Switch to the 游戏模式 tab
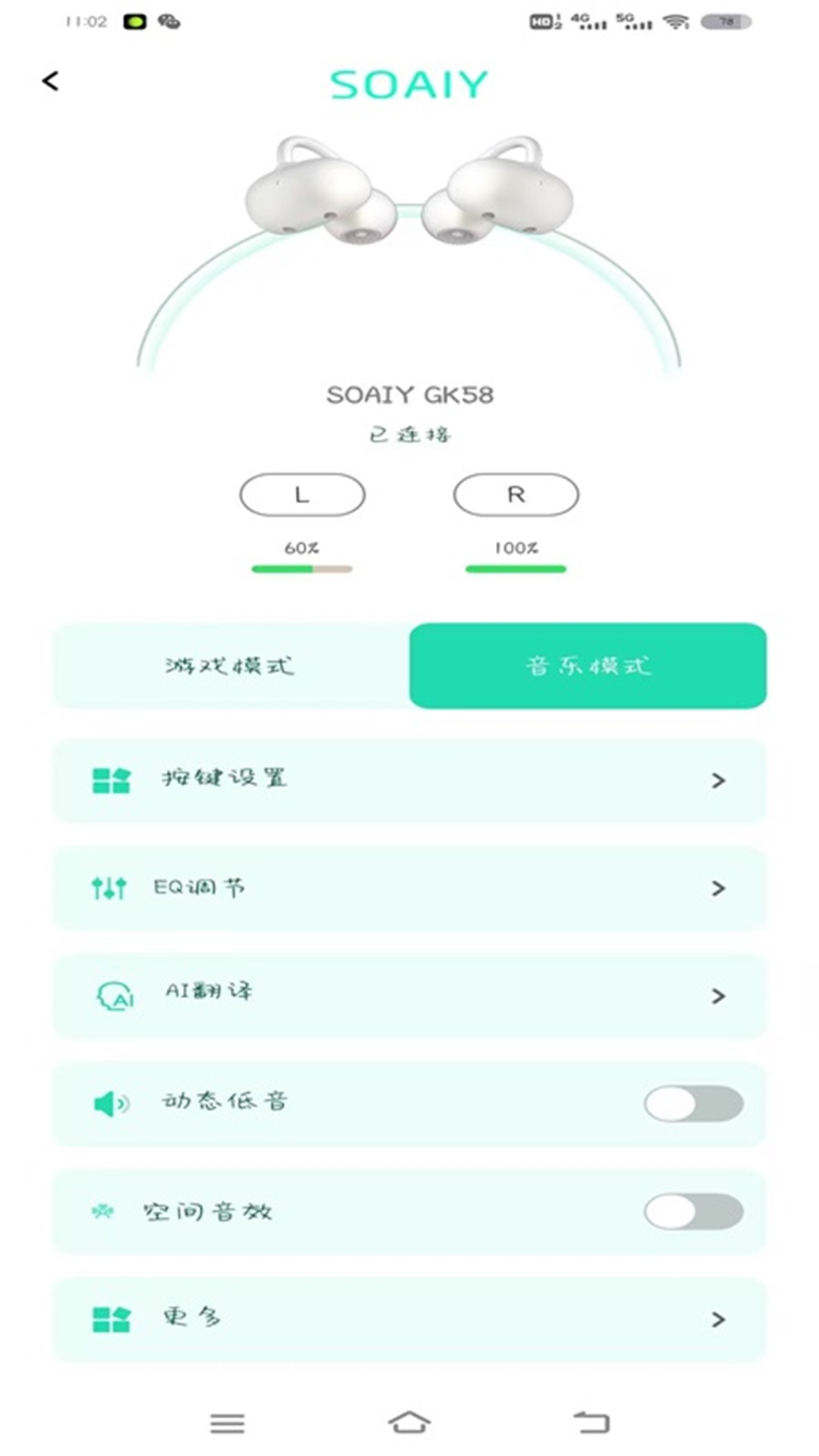The image size is (819, 1456). pos(230,666)
